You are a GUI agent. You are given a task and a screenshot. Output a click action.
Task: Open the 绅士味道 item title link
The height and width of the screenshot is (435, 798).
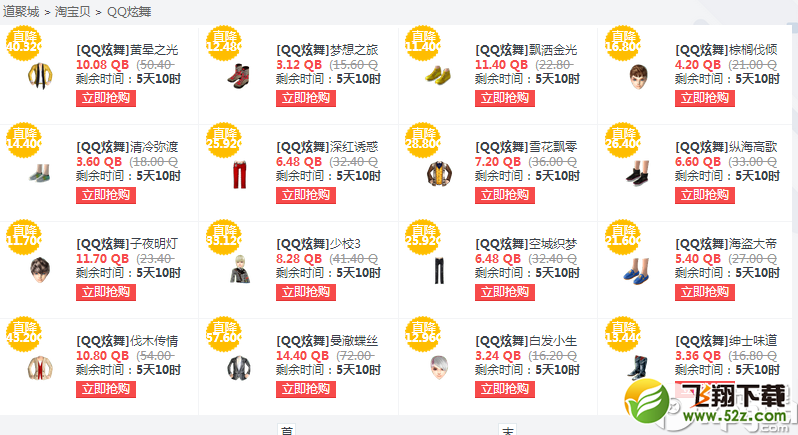pyautogui.click(x=740, y=341)
